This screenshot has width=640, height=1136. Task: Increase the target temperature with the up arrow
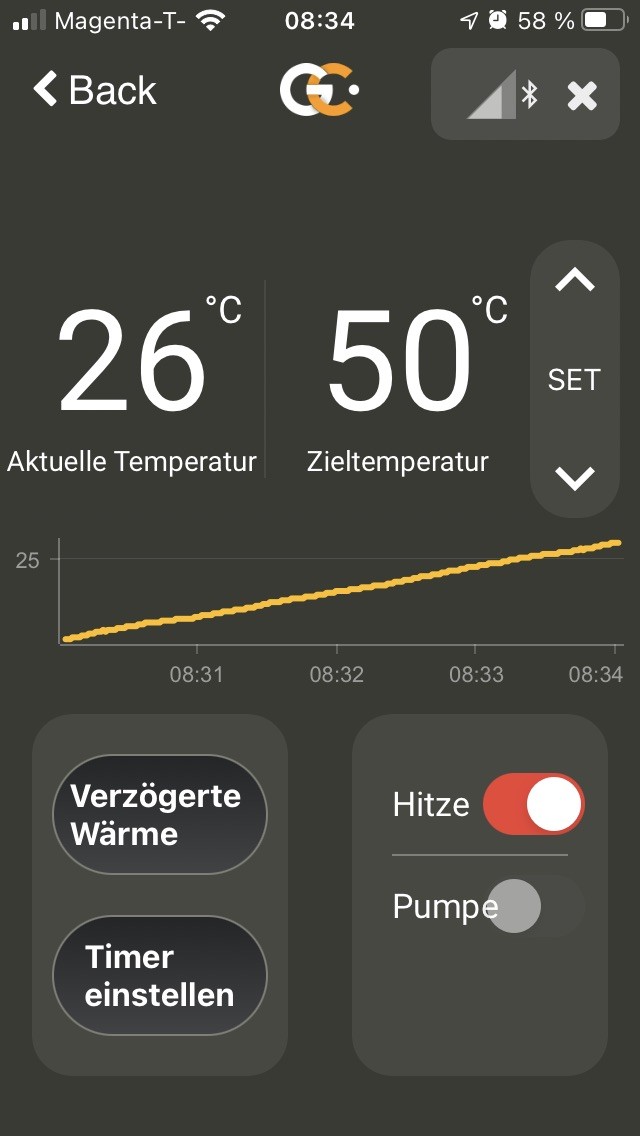point(574,282)
